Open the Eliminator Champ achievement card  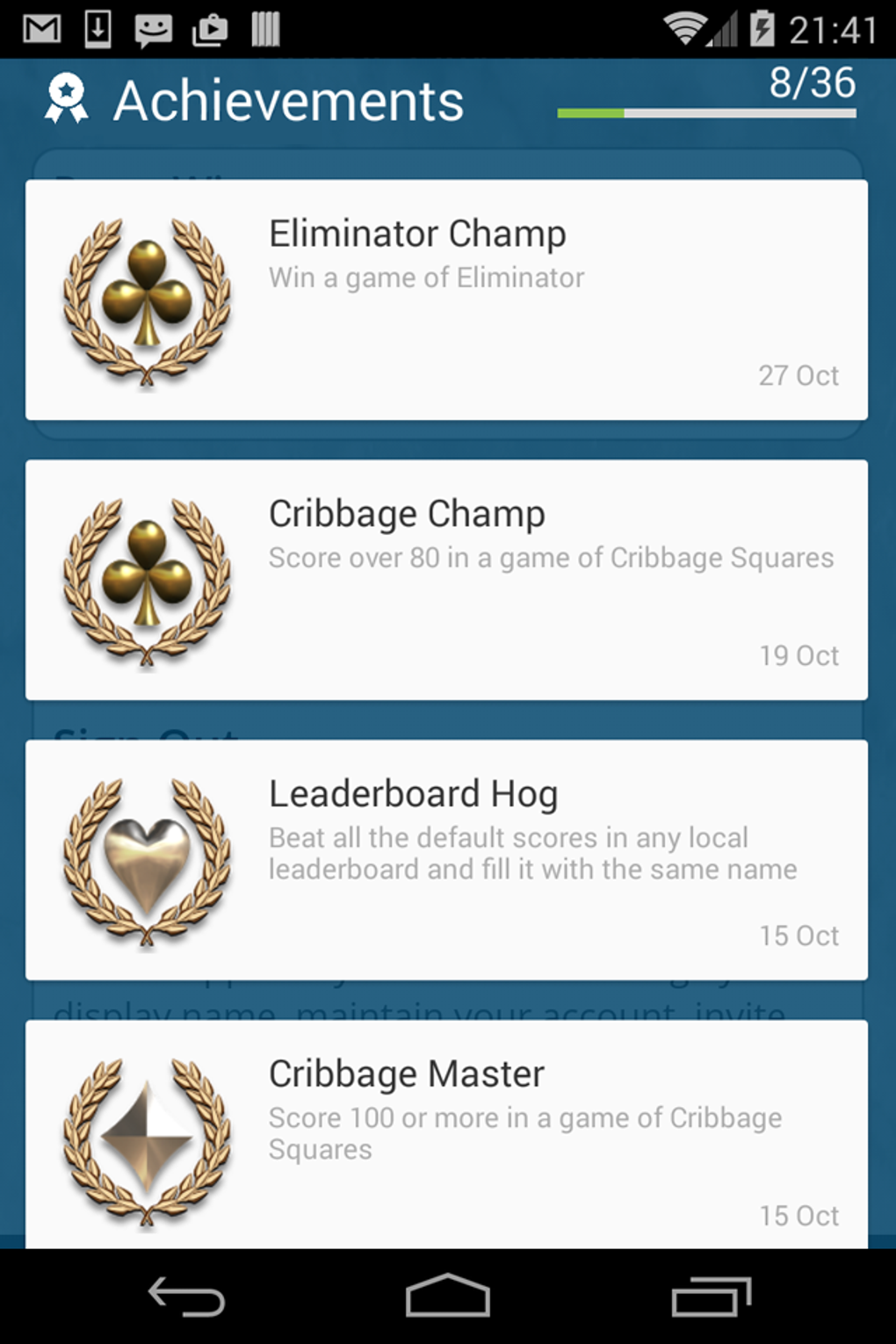(x=446, y=300)
